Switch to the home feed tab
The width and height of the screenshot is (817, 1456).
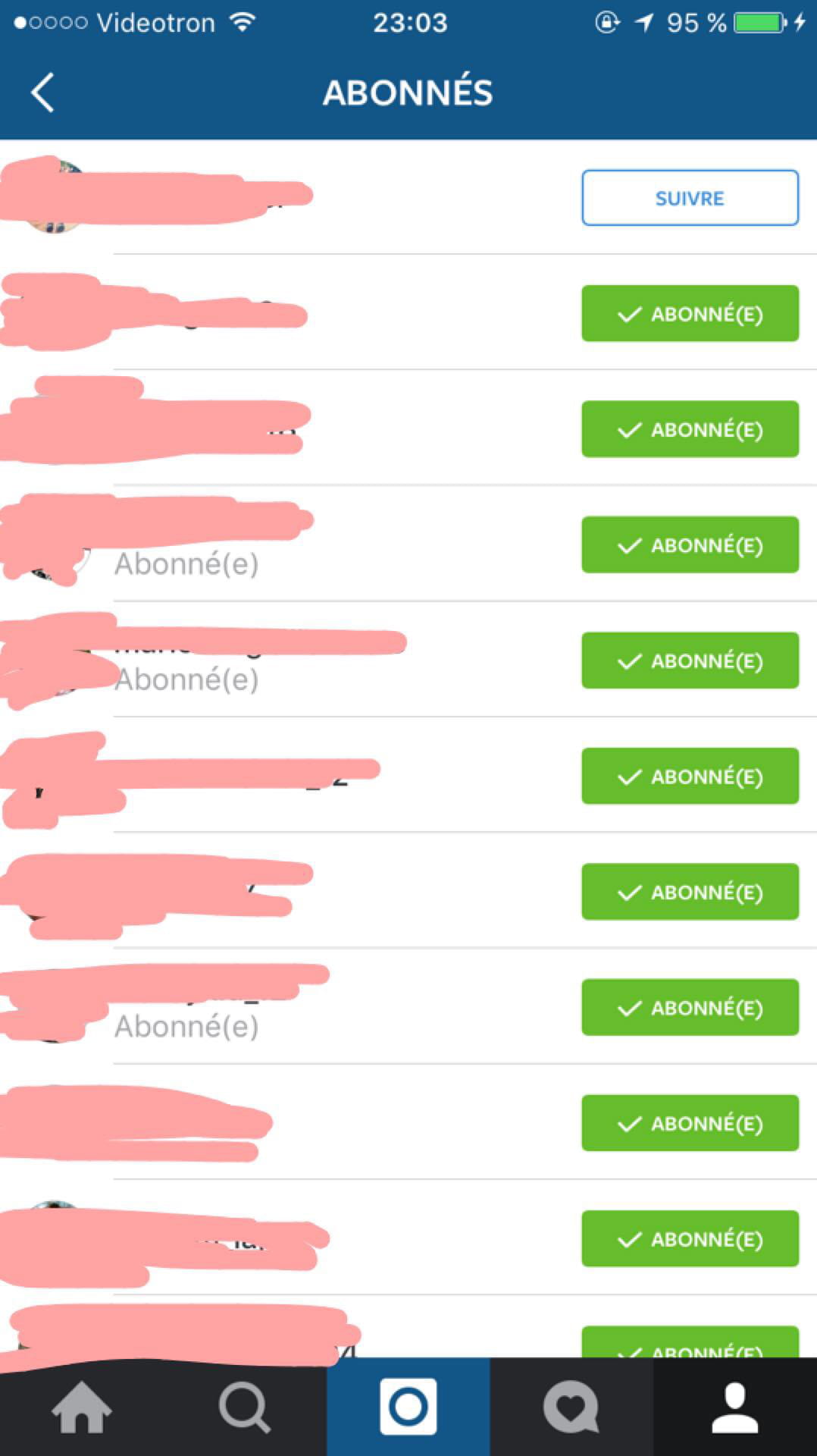[82, 1407]
